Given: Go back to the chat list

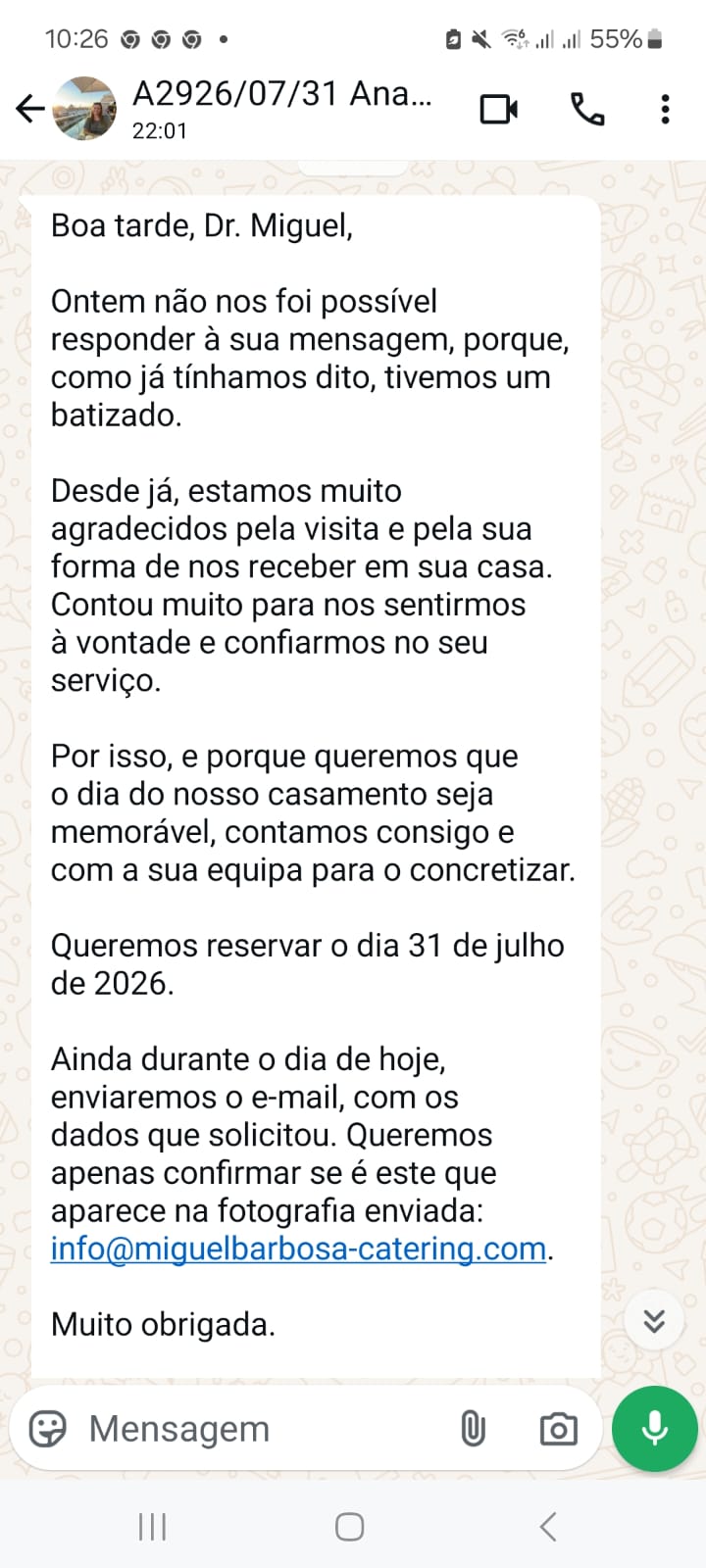Looking at the screenshot, I should [x=29, y=109].
